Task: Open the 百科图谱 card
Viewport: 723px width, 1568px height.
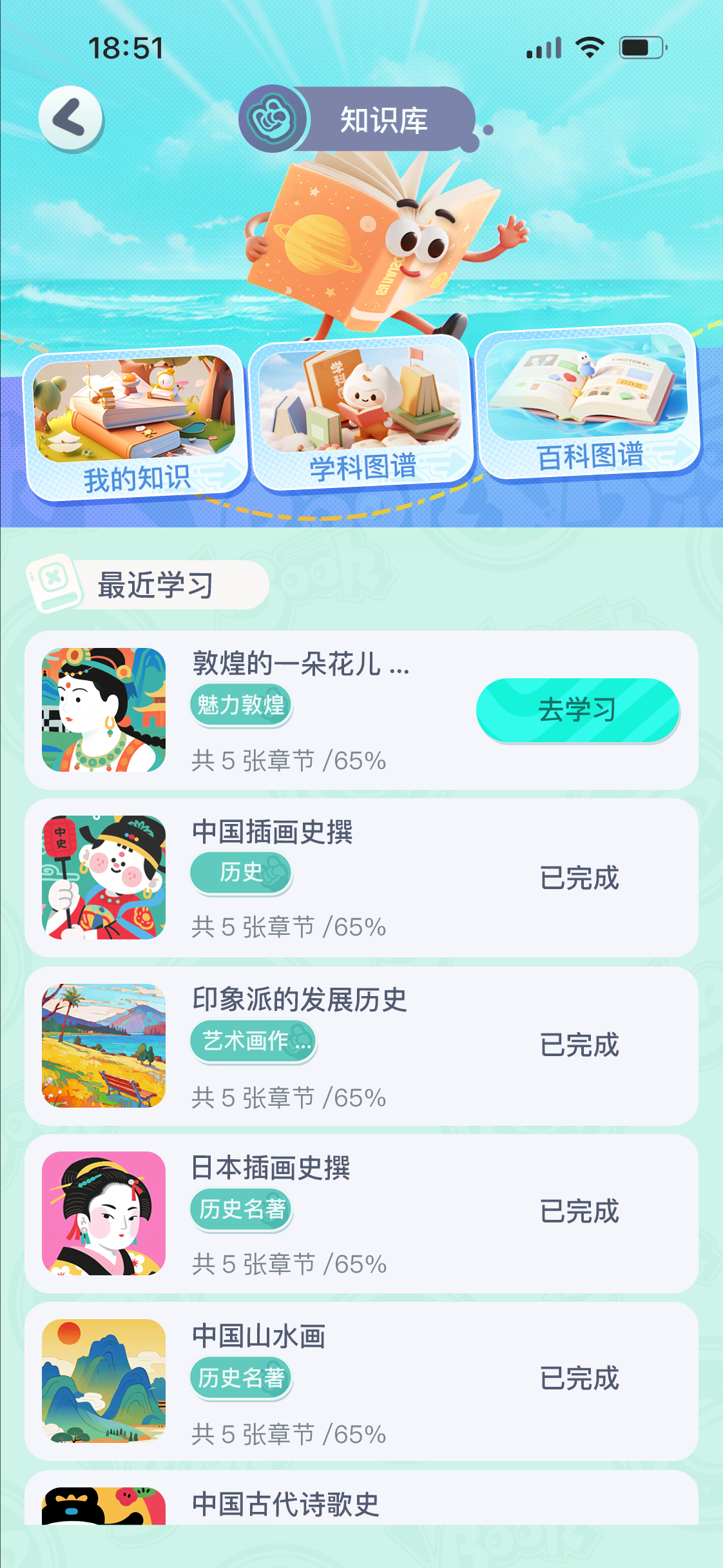Action: pos(588,402)
